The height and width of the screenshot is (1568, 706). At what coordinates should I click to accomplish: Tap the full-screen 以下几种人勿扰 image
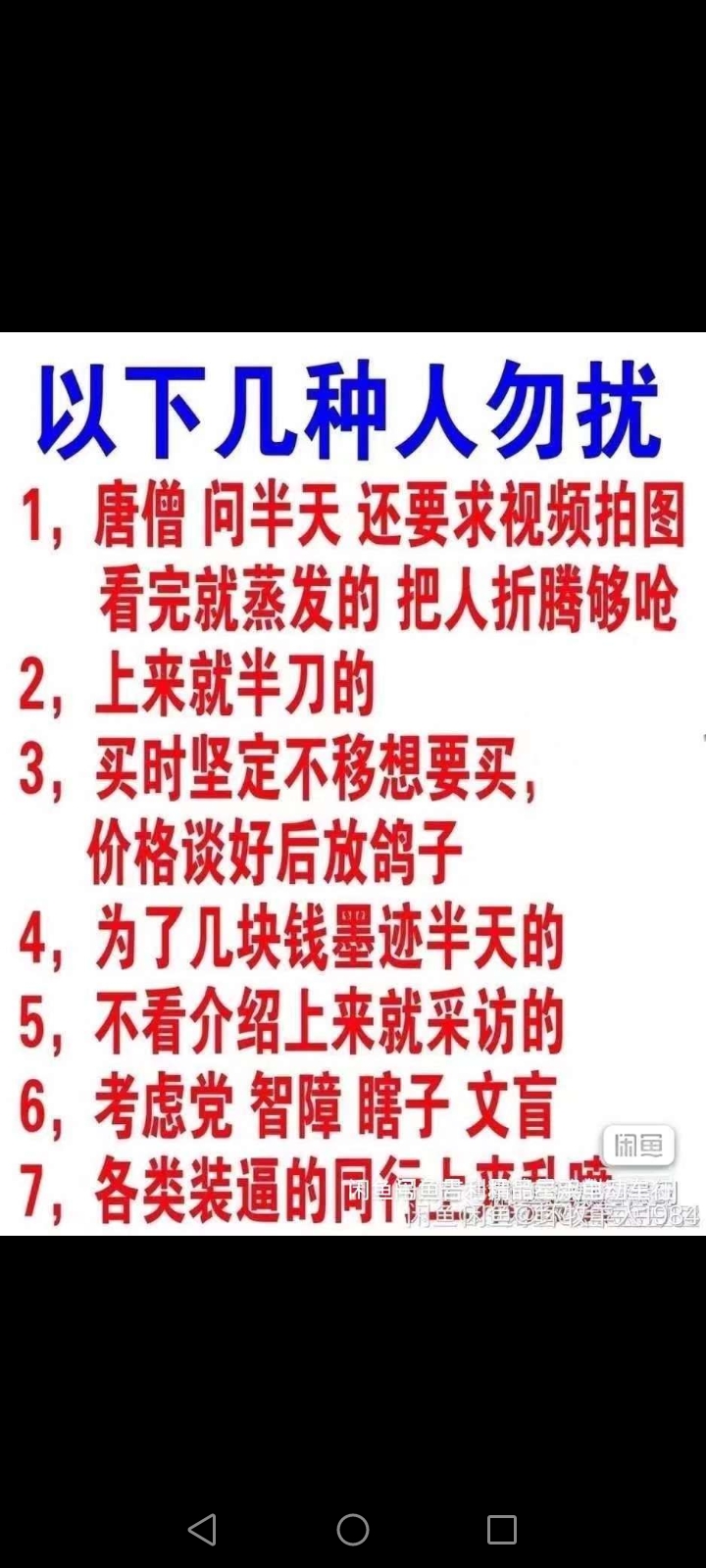353,784
